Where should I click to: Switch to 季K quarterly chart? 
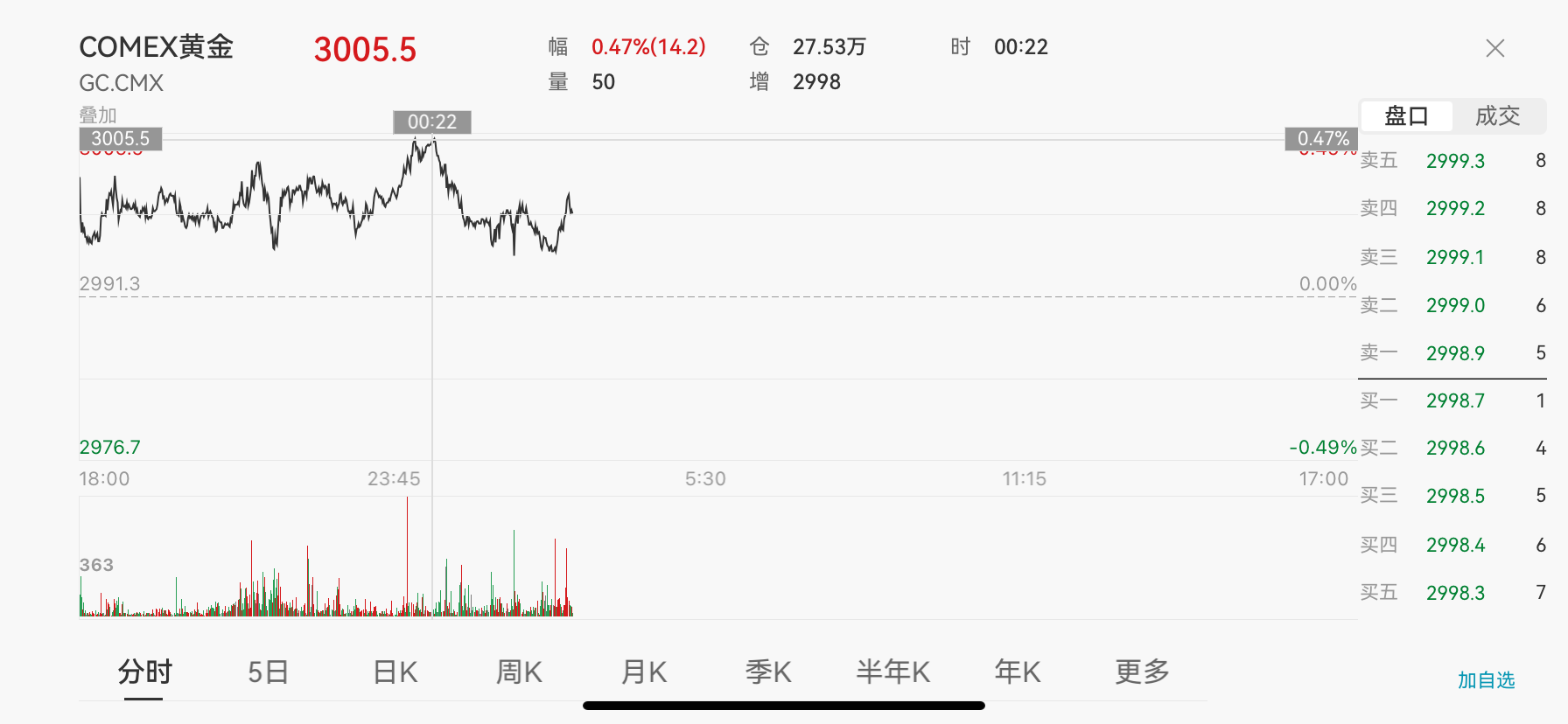point(768,672)
